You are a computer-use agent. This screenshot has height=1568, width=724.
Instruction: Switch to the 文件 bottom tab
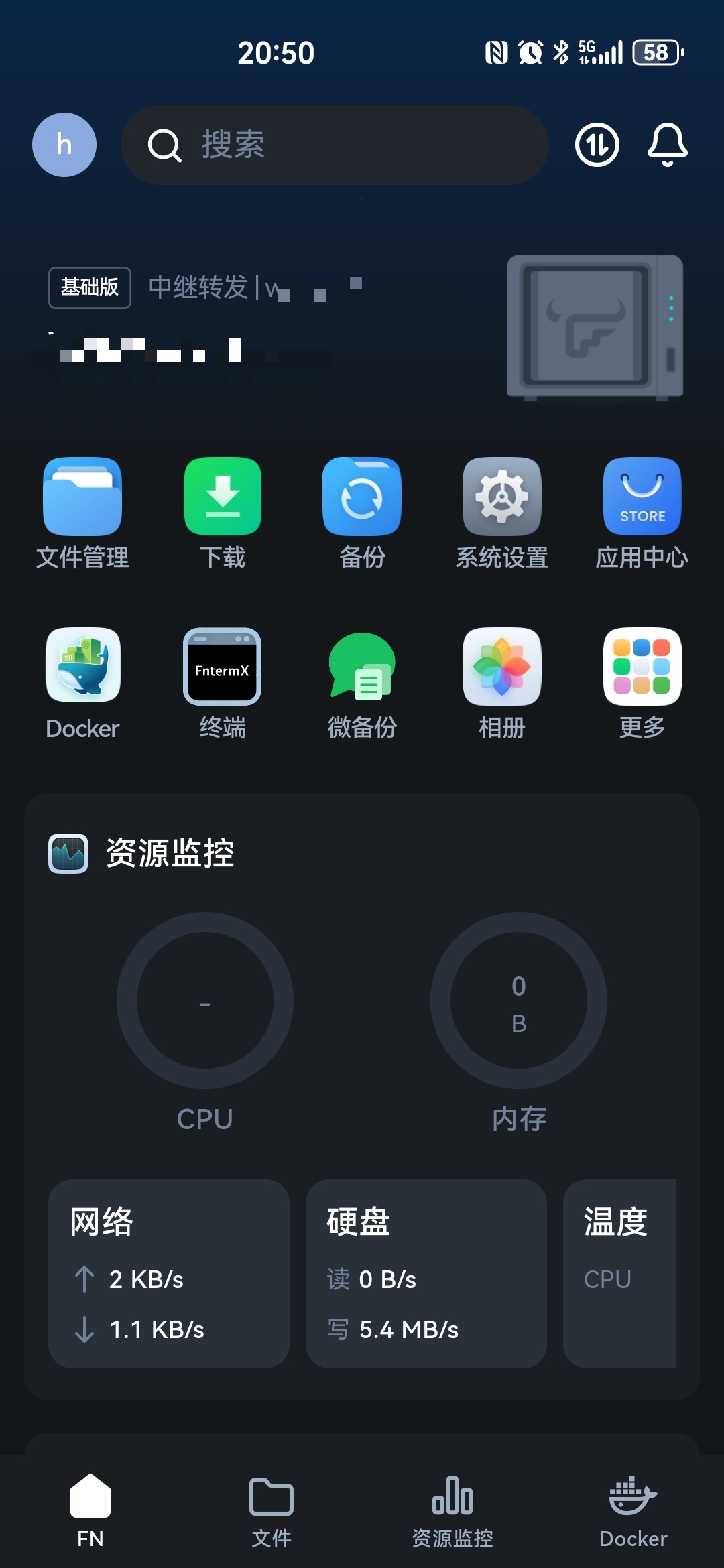(271, 1511)
